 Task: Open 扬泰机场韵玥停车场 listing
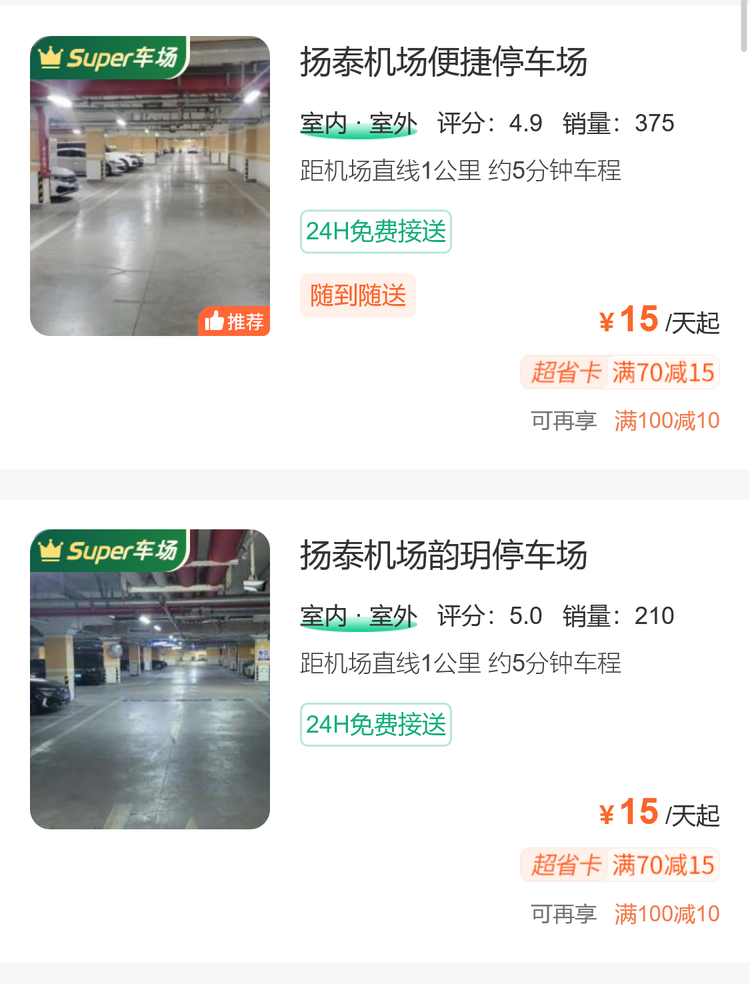(x=443, y=555)
